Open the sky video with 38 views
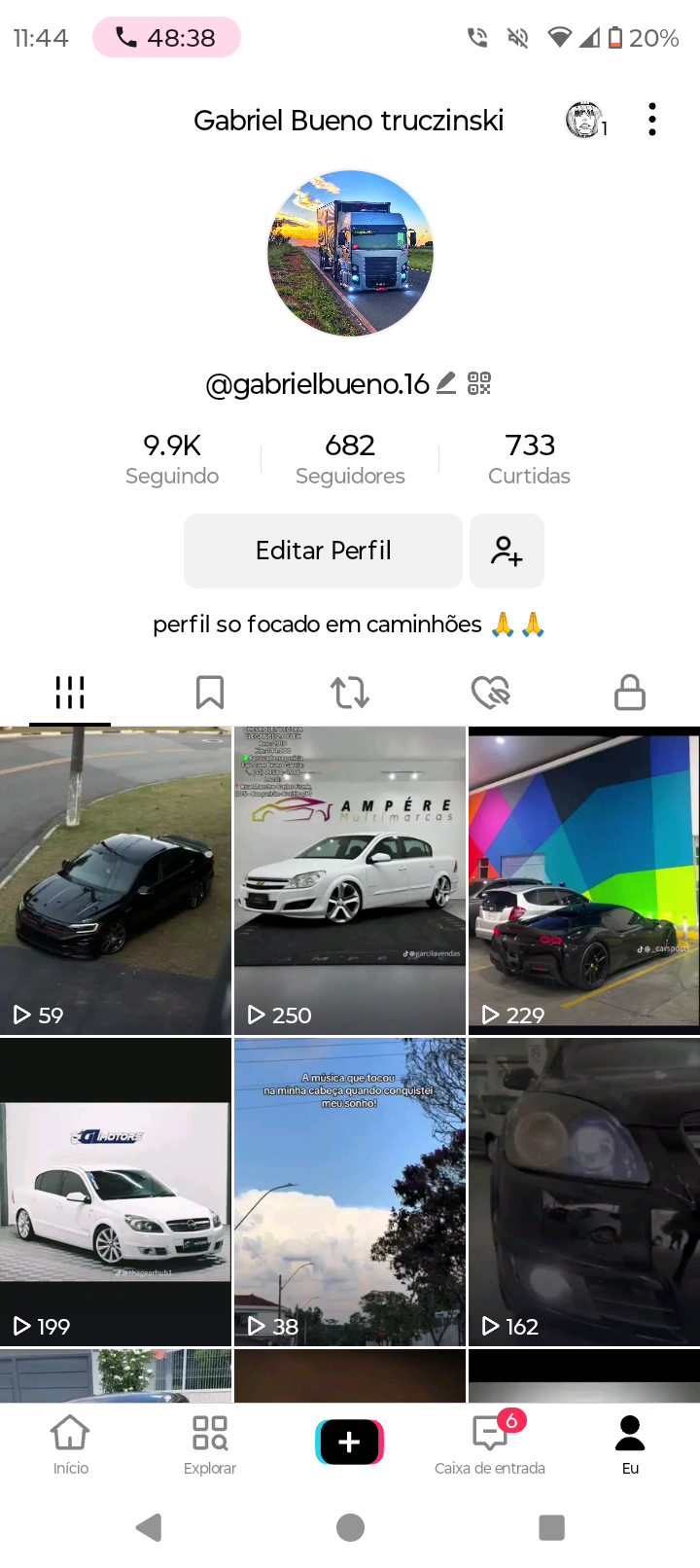The height and width of the screenshot is (1568, 700). 350,1192
